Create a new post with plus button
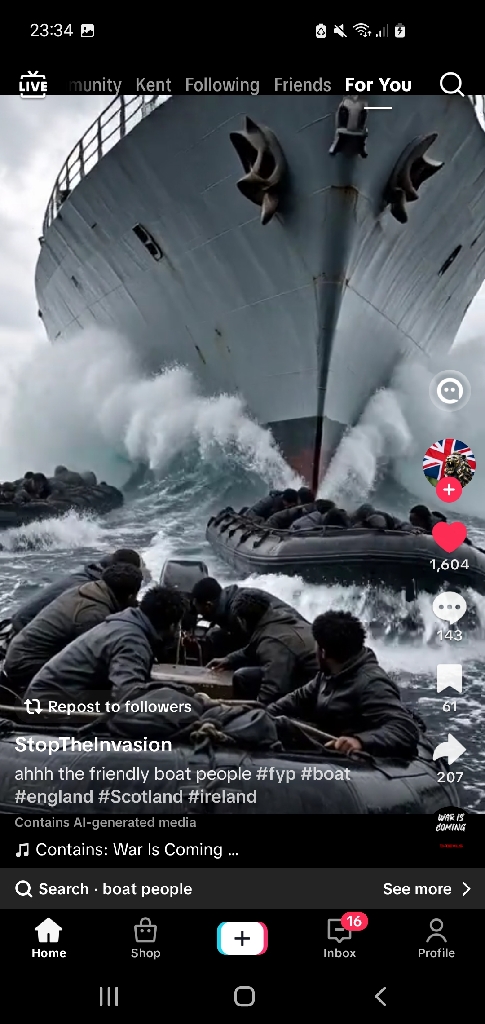This screenshot has height=1024, width=485. click(x=242, y=938)
